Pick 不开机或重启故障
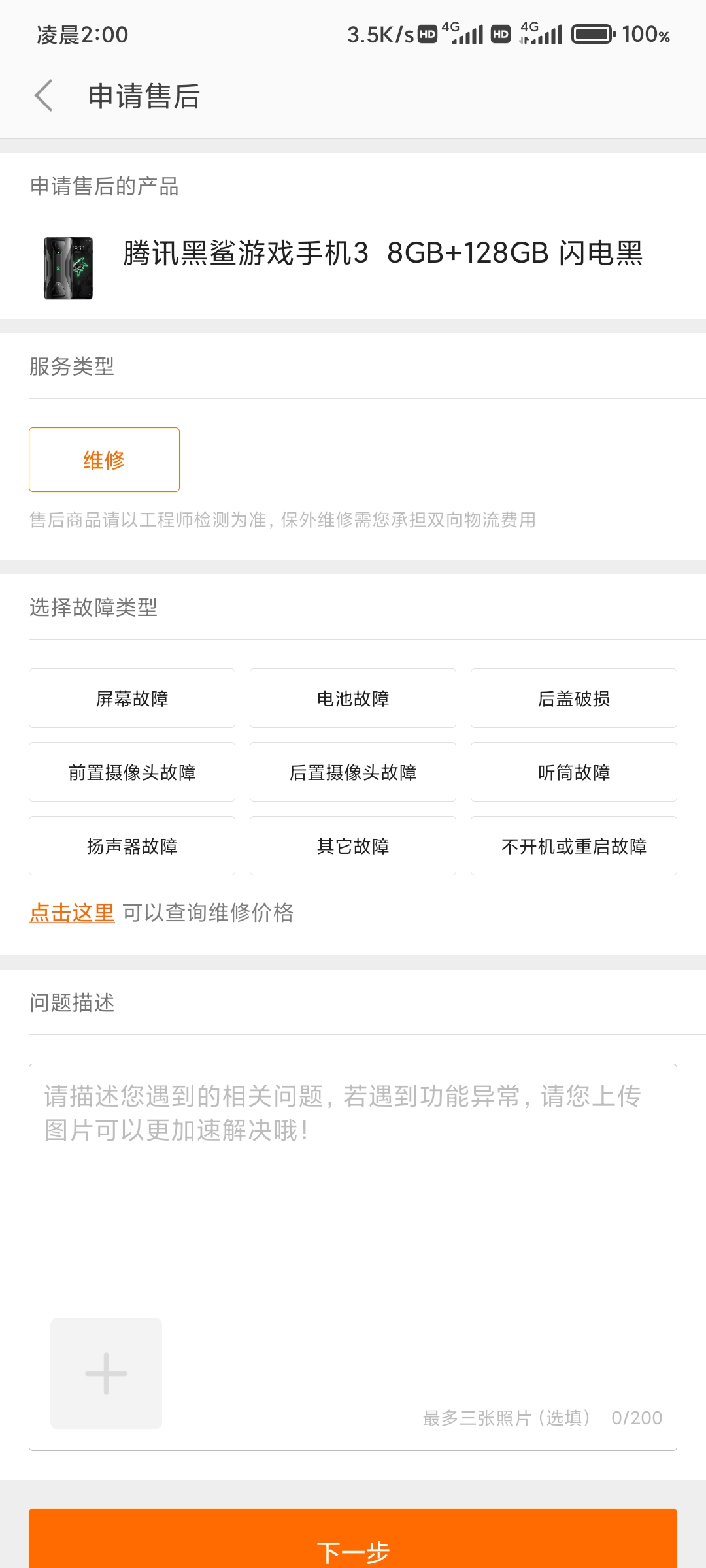This screenshot has width=706, height=1568. [573, 846]
